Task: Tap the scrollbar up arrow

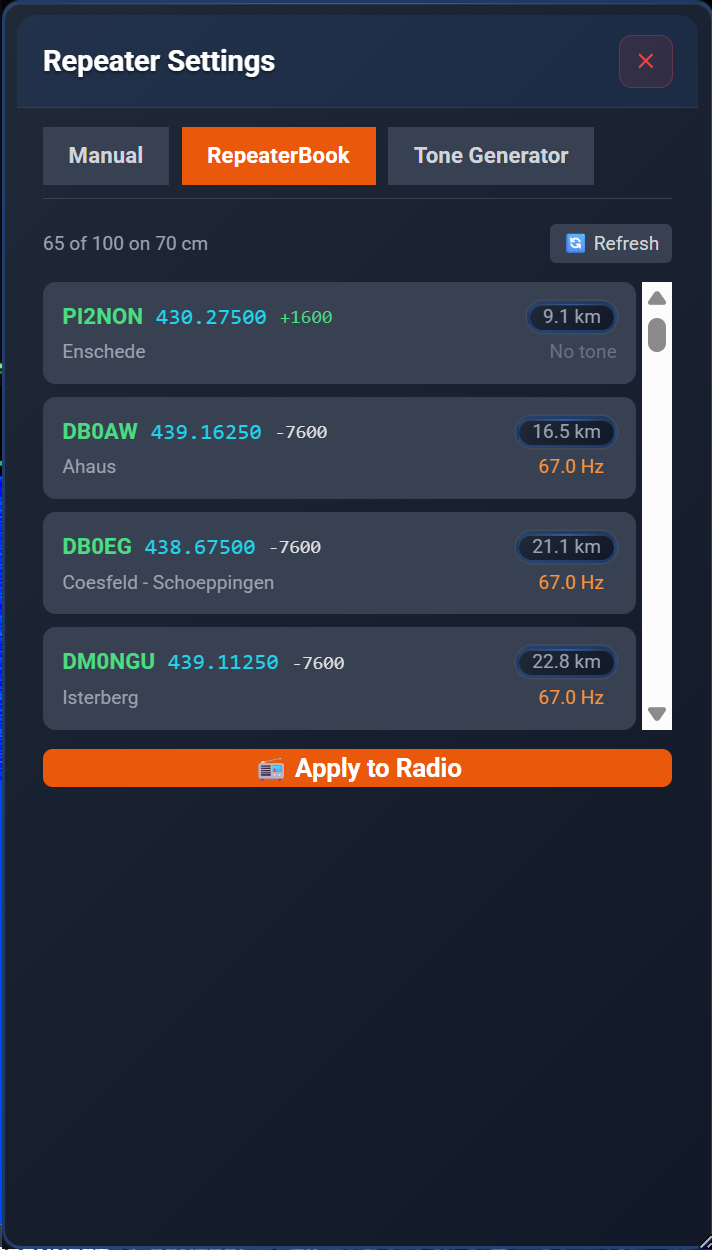Action: [657, 298]
